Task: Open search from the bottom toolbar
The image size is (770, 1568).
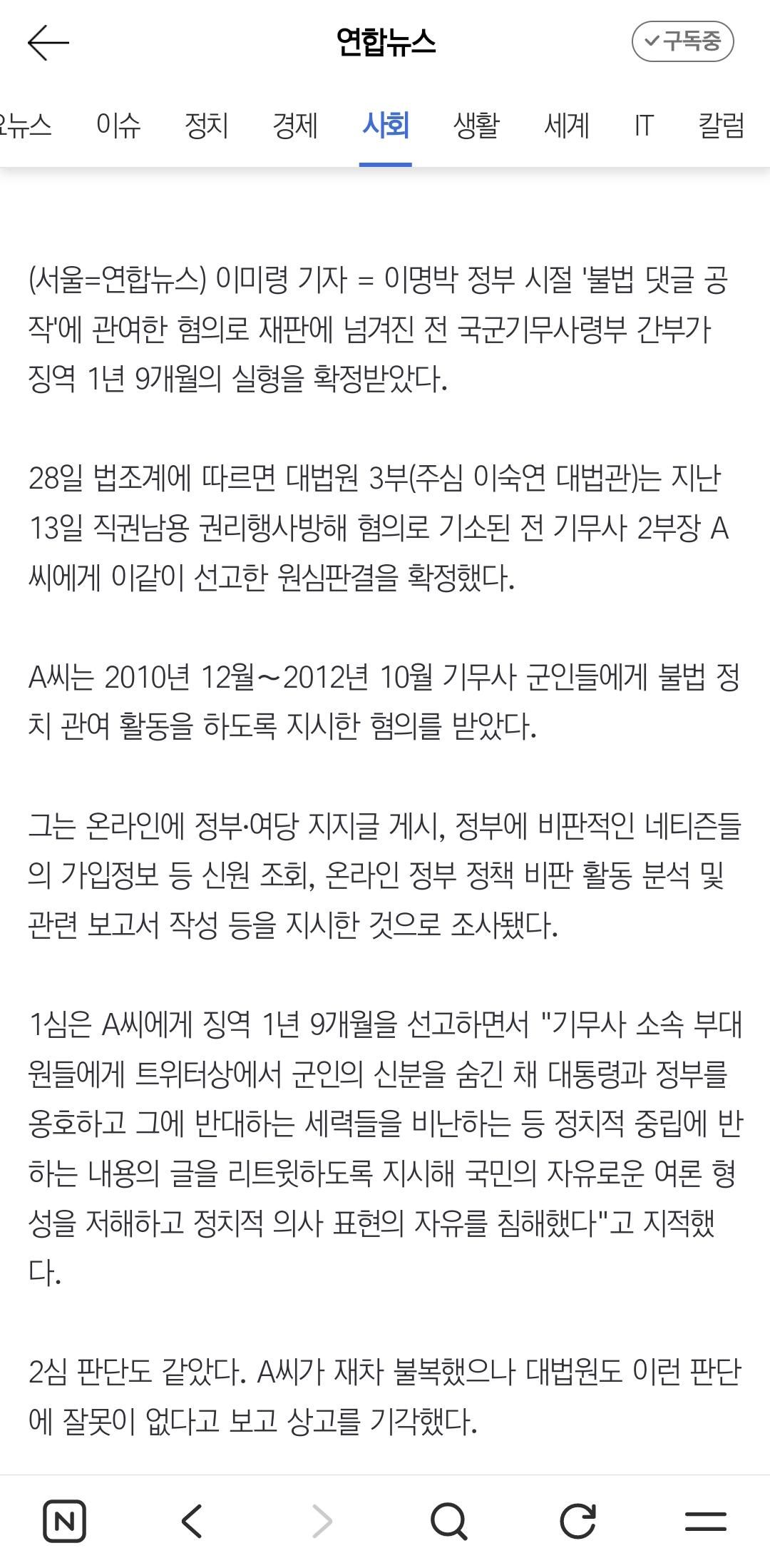Action: (x=449, y=1521)
